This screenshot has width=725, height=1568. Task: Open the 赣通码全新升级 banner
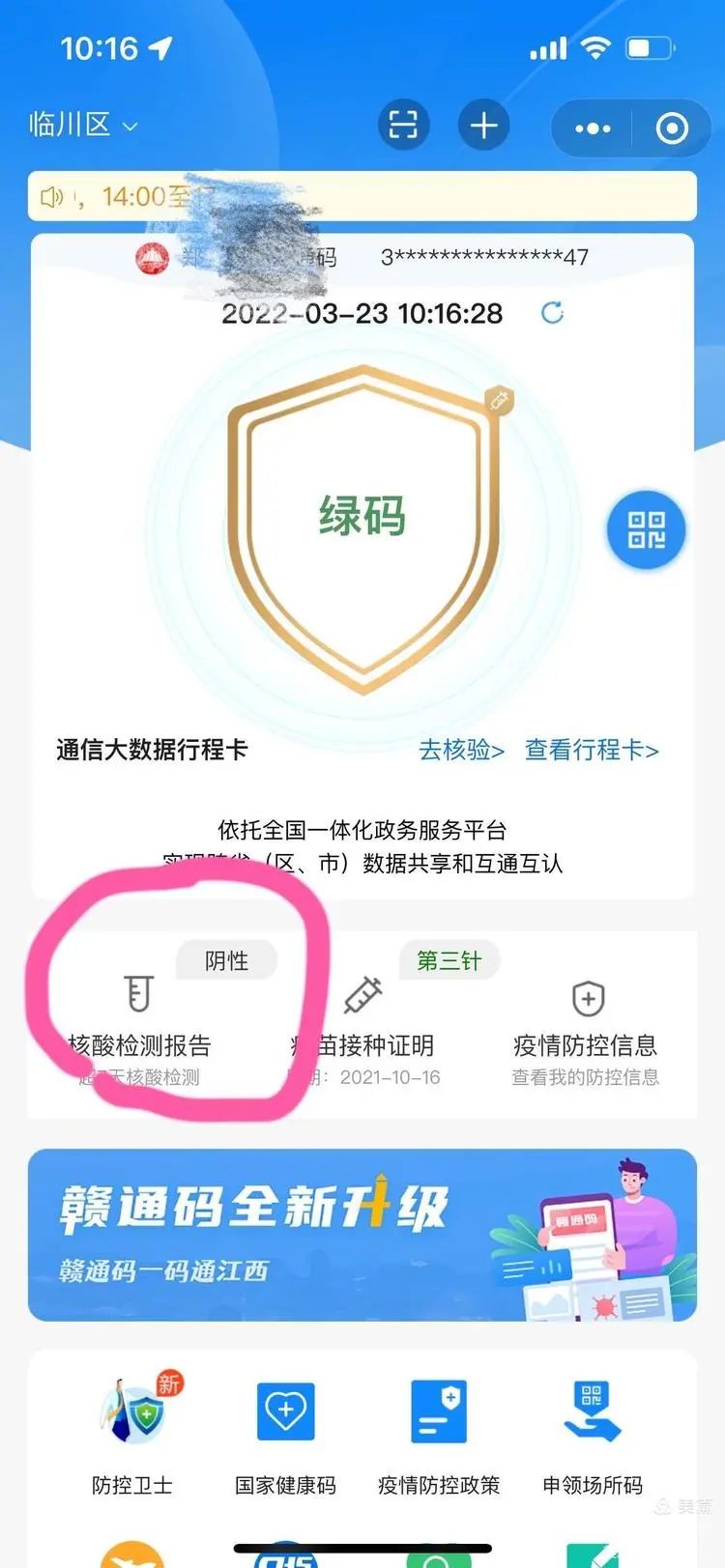(362, 1234)
